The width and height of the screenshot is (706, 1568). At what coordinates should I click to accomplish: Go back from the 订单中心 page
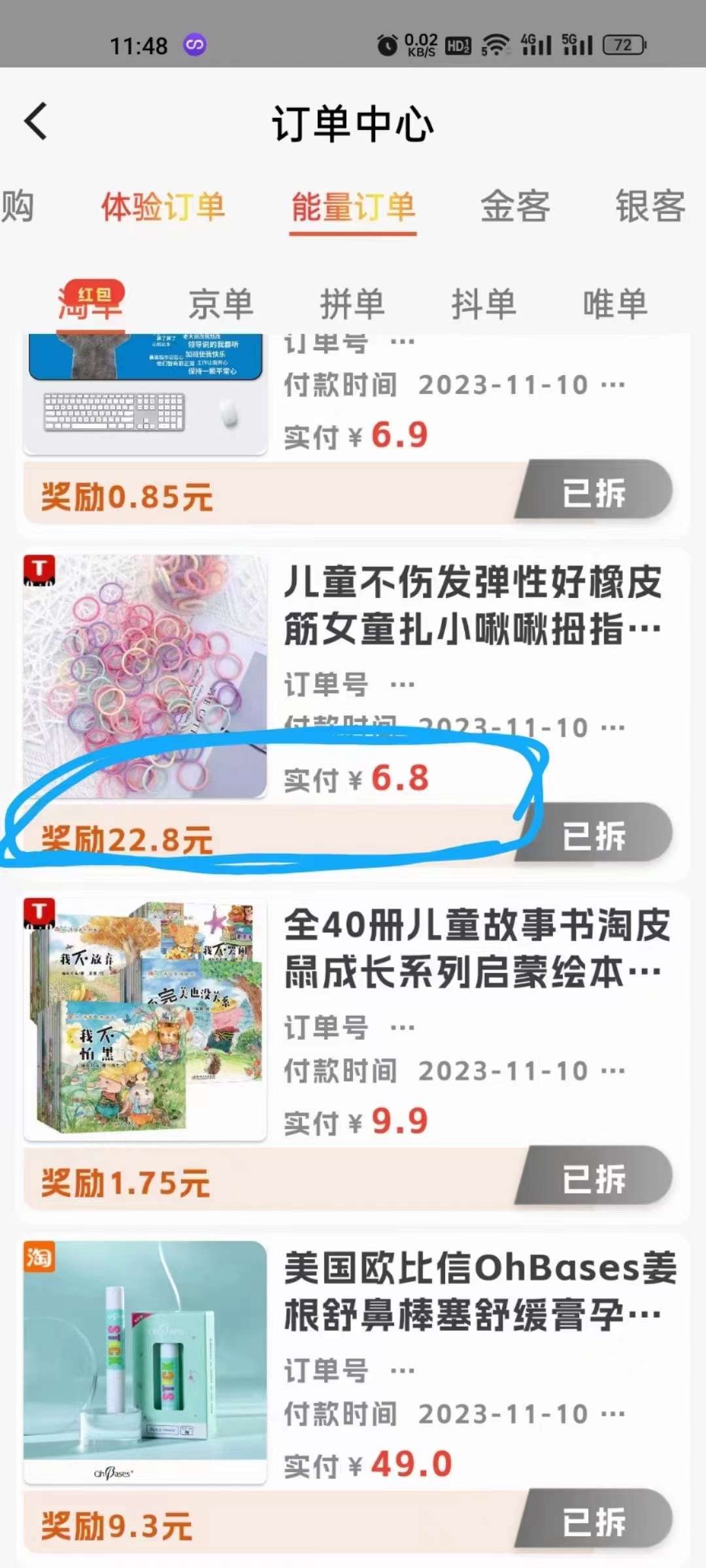click(36, 122)
